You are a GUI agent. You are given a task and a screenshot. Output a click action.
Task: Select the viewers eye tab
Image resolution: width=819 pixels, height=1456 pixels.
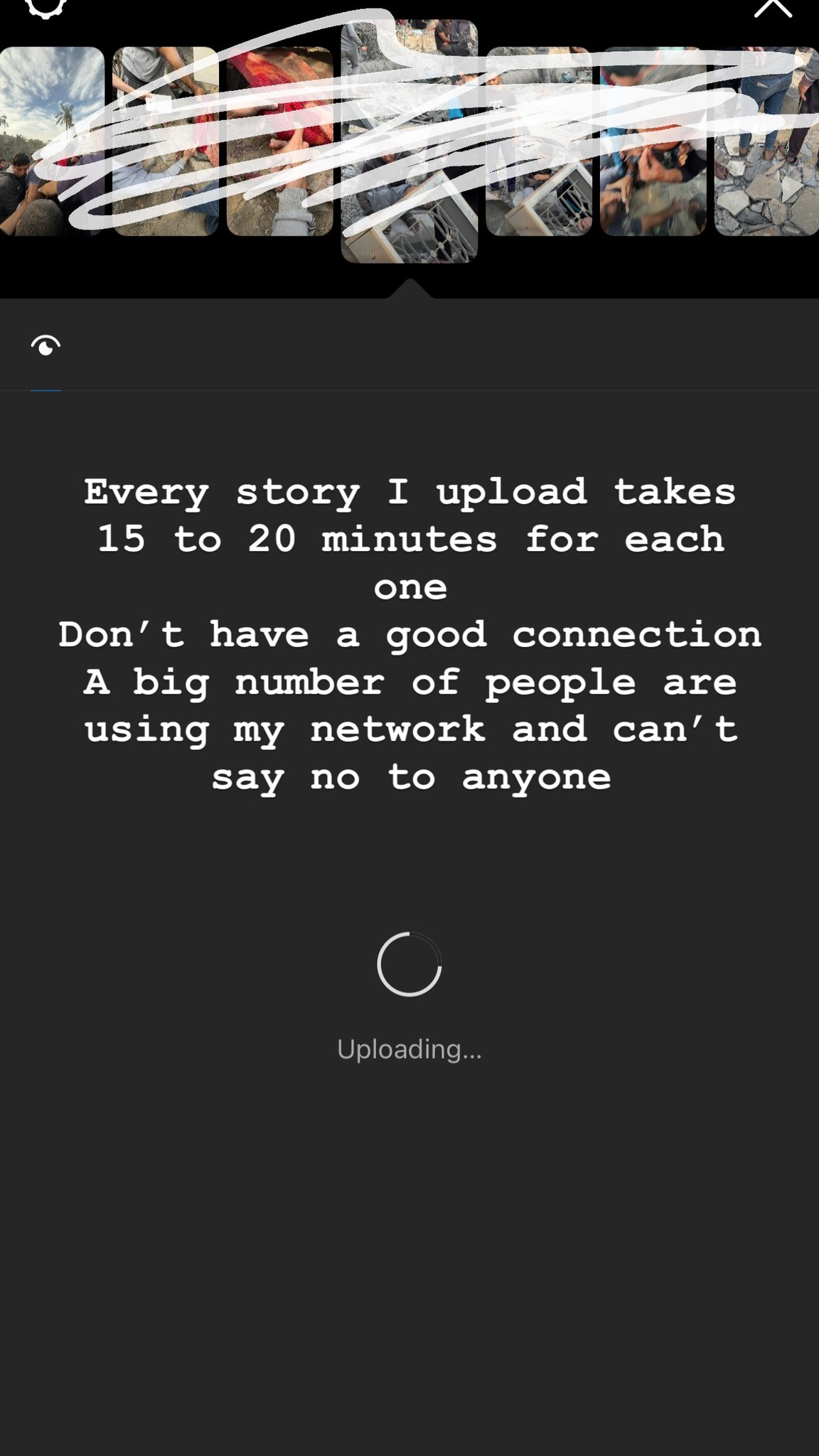[x=45, y=347]
